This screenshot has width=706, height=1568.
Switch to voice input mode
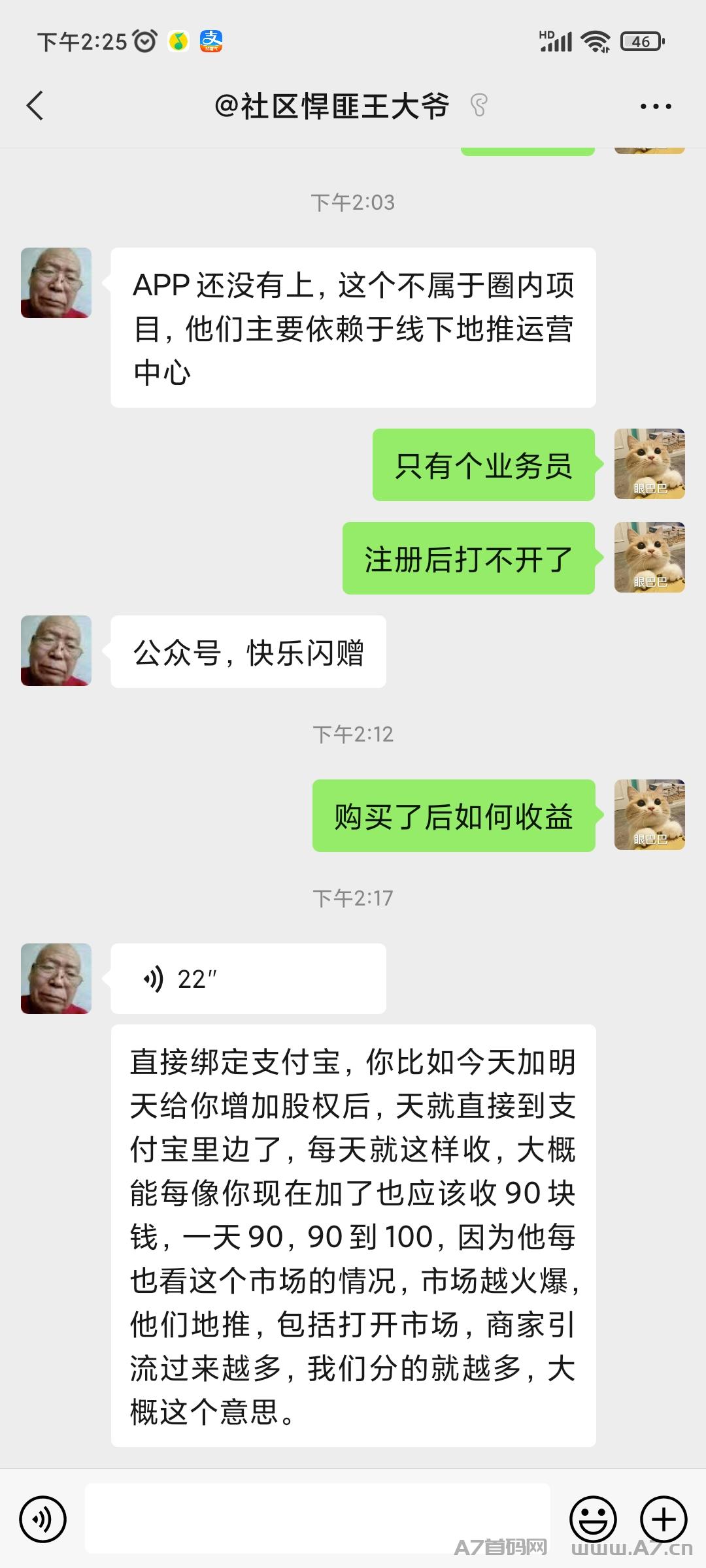point(43,1520)
